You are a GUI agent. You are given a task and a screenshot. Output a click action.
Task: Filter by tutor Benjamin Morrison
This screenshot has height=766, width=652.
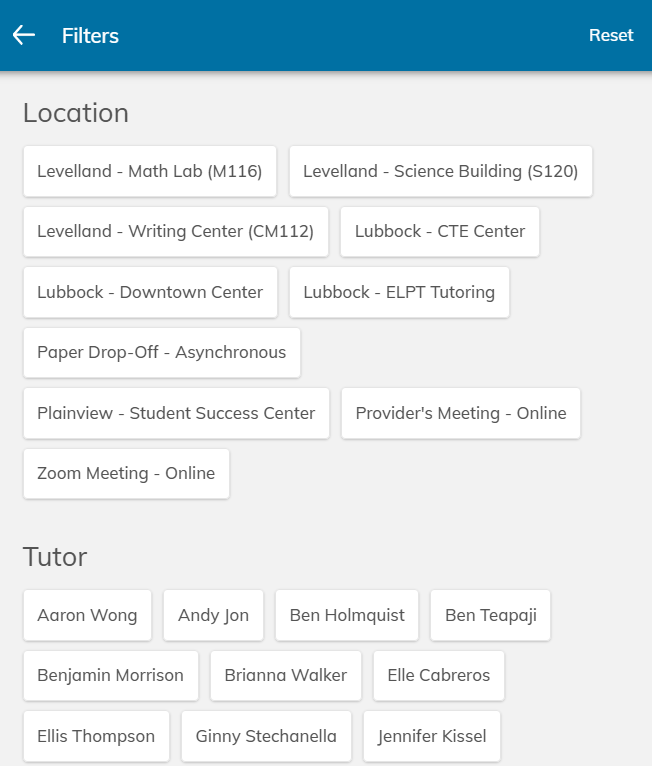(x=110, y=675)
